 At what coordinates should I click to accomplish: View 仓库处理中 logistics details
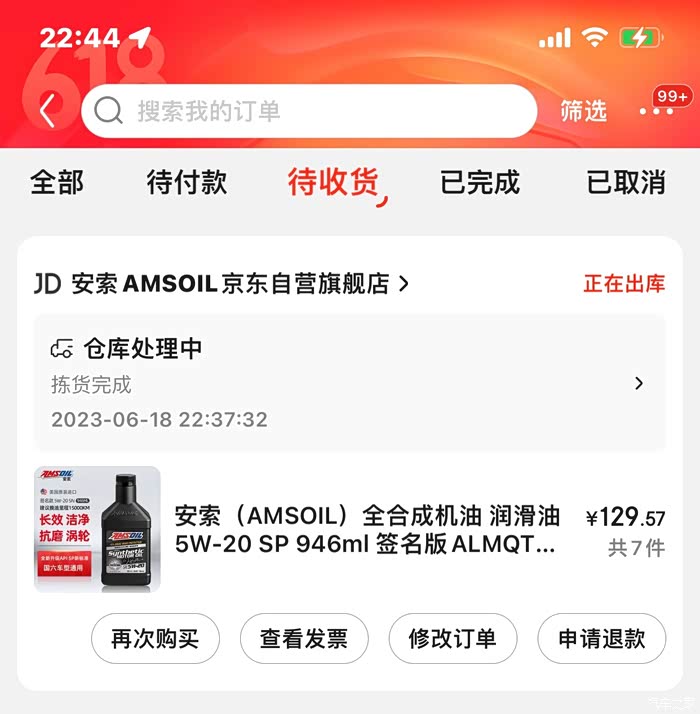point(350,383)
